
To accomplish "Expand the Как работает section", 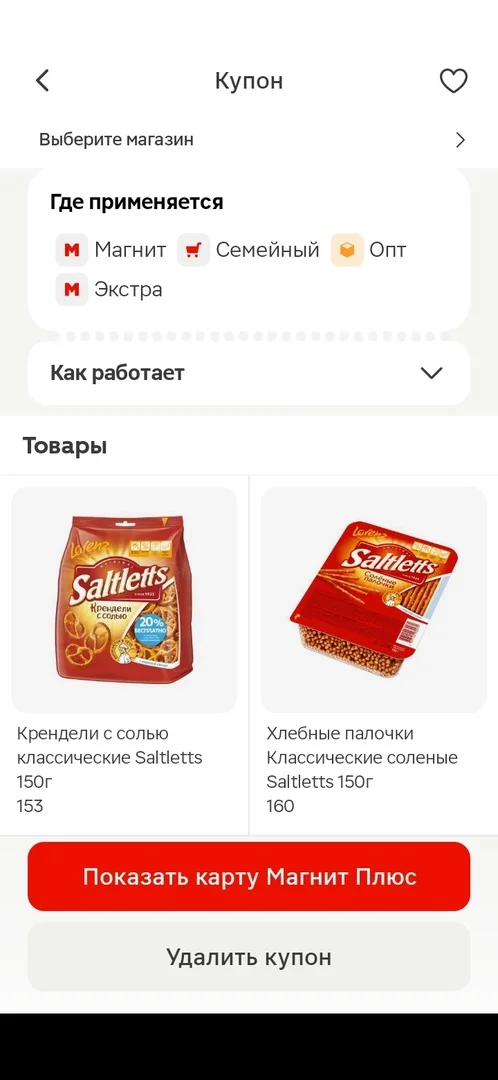I will click(249, 373).
